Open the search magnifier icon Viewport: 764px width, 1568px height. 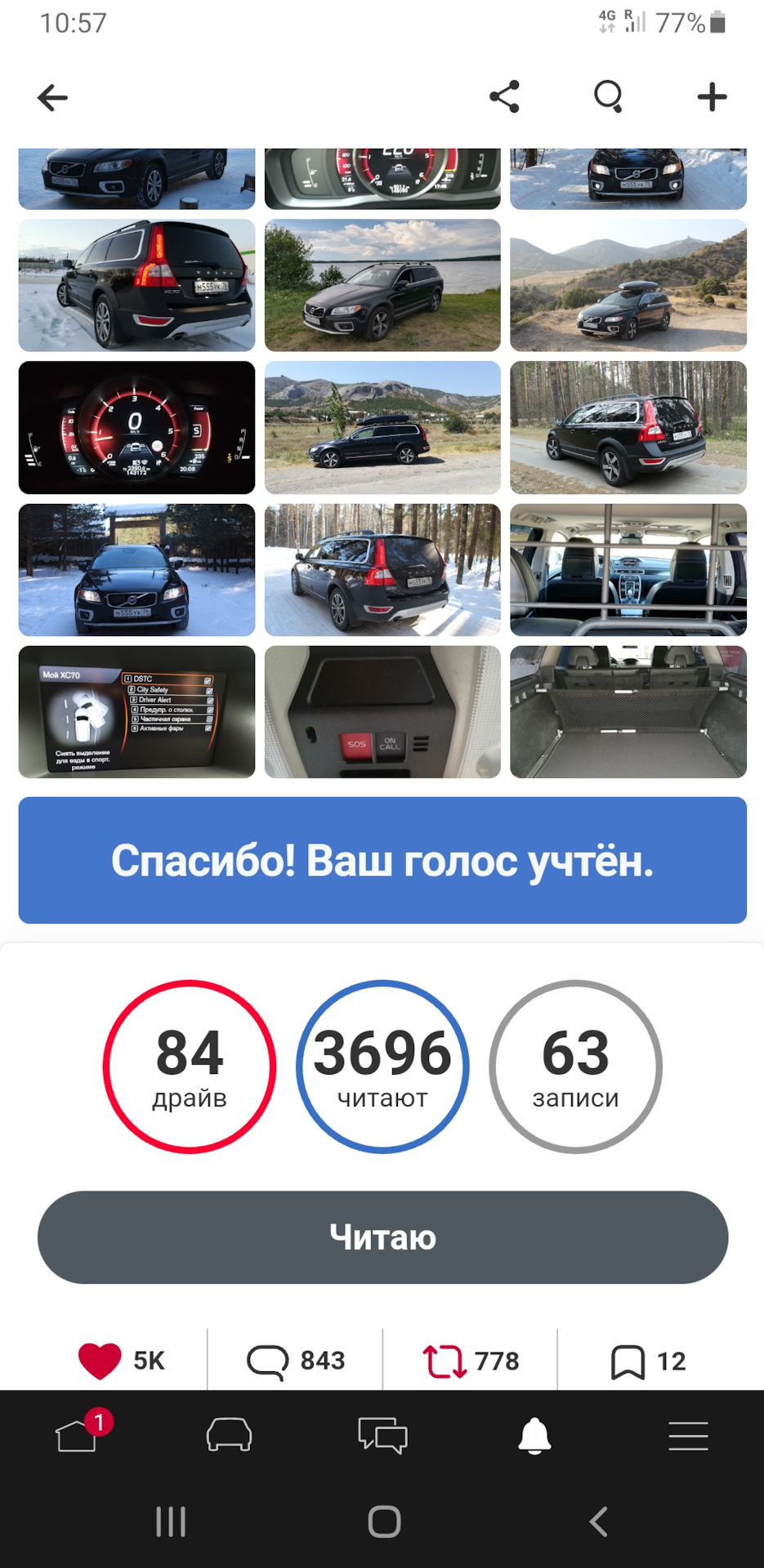tap(608, 96)
